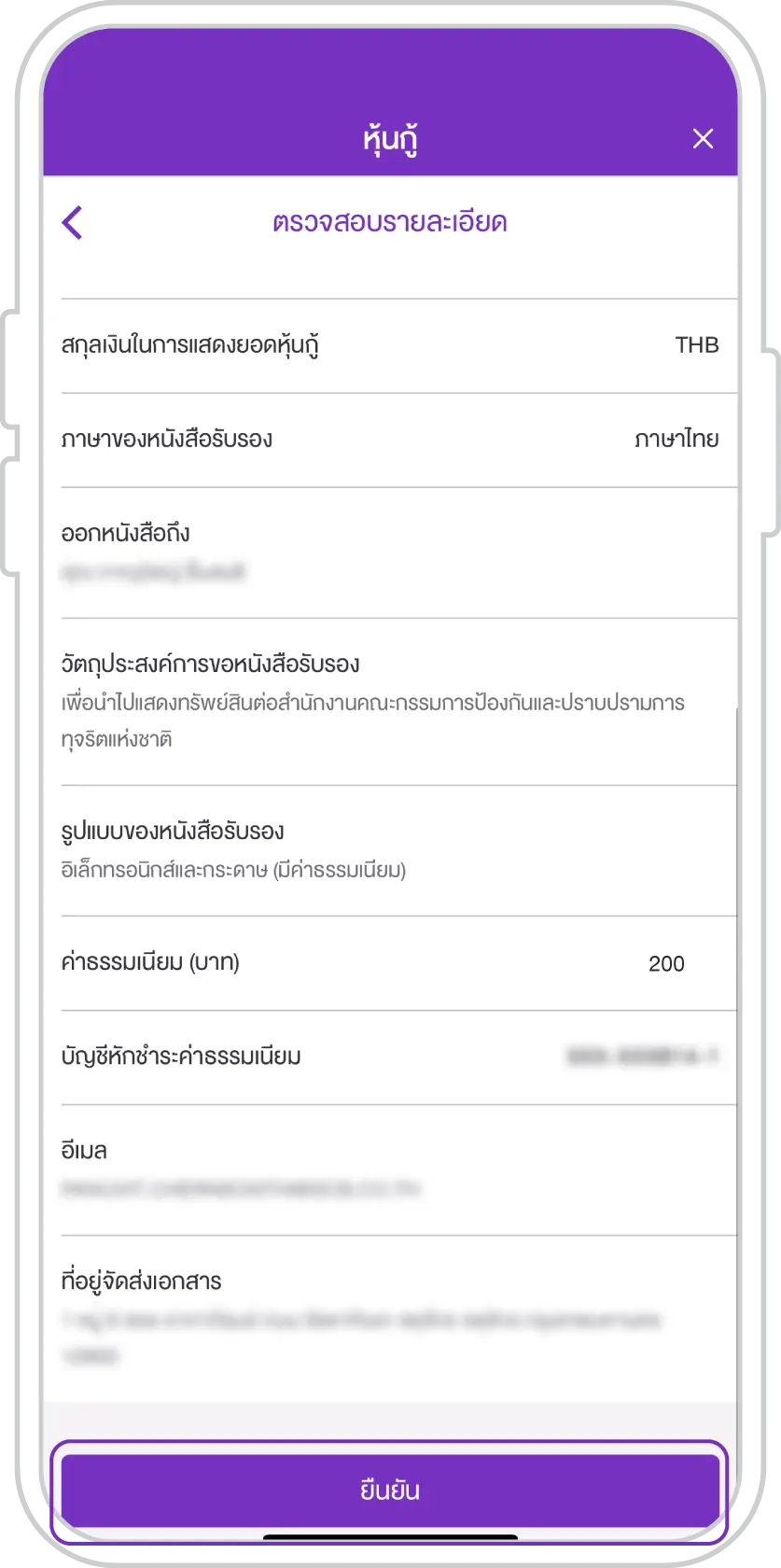
Task: Close the หุ้นกู้ screen
Action: click(x=704, y=139)
